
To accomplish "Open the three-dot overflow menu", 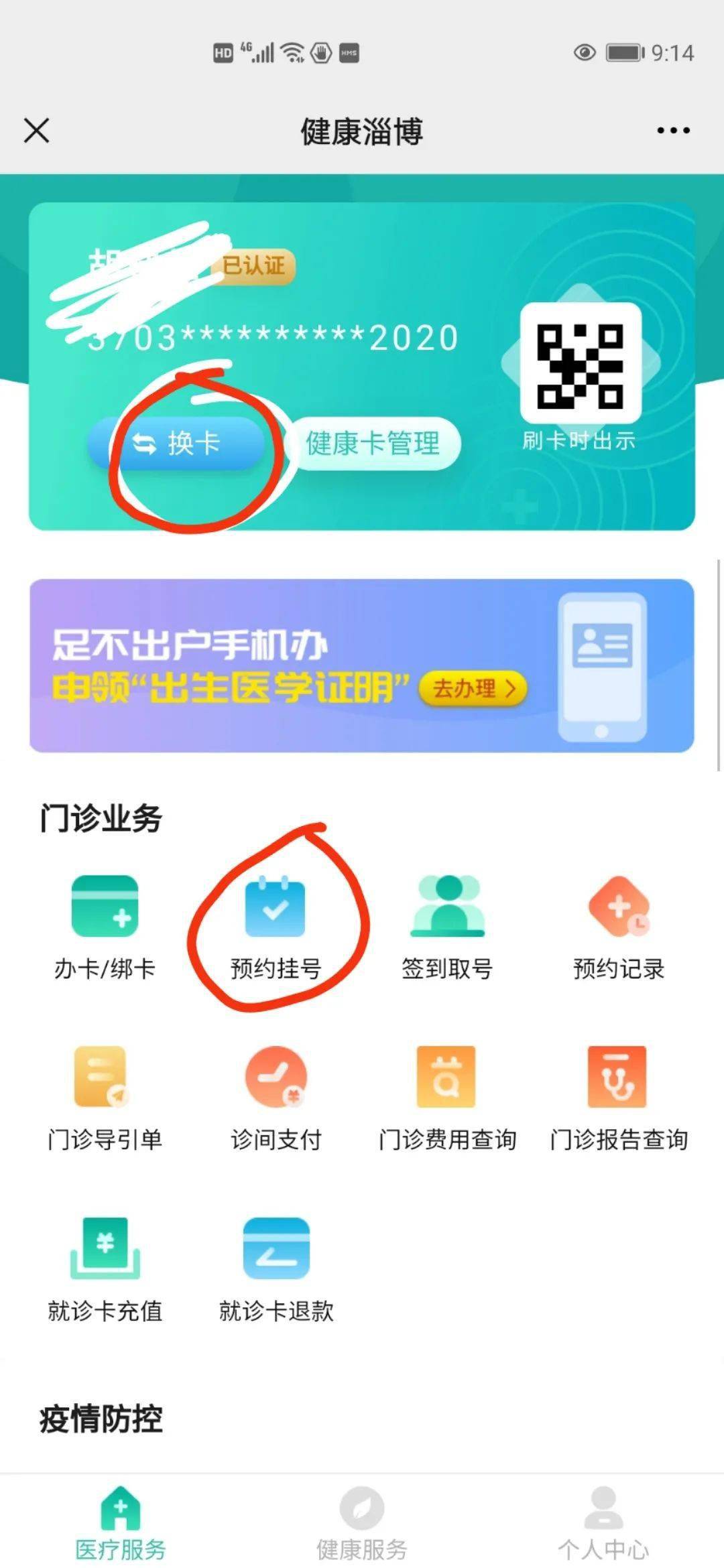I will [x=673, y=130].
